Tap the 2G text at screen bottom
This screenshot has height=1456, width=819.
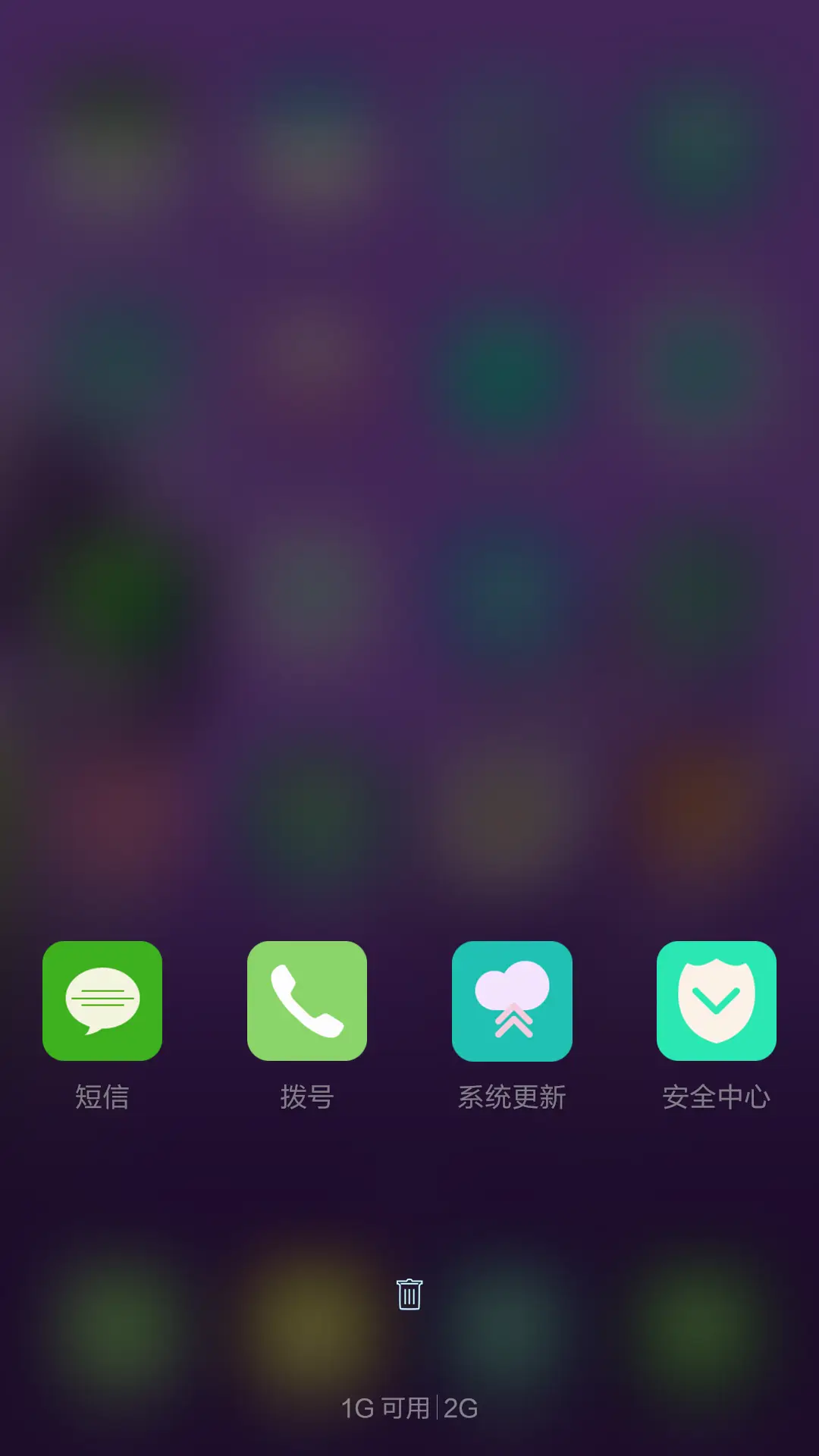point(460,1407)
